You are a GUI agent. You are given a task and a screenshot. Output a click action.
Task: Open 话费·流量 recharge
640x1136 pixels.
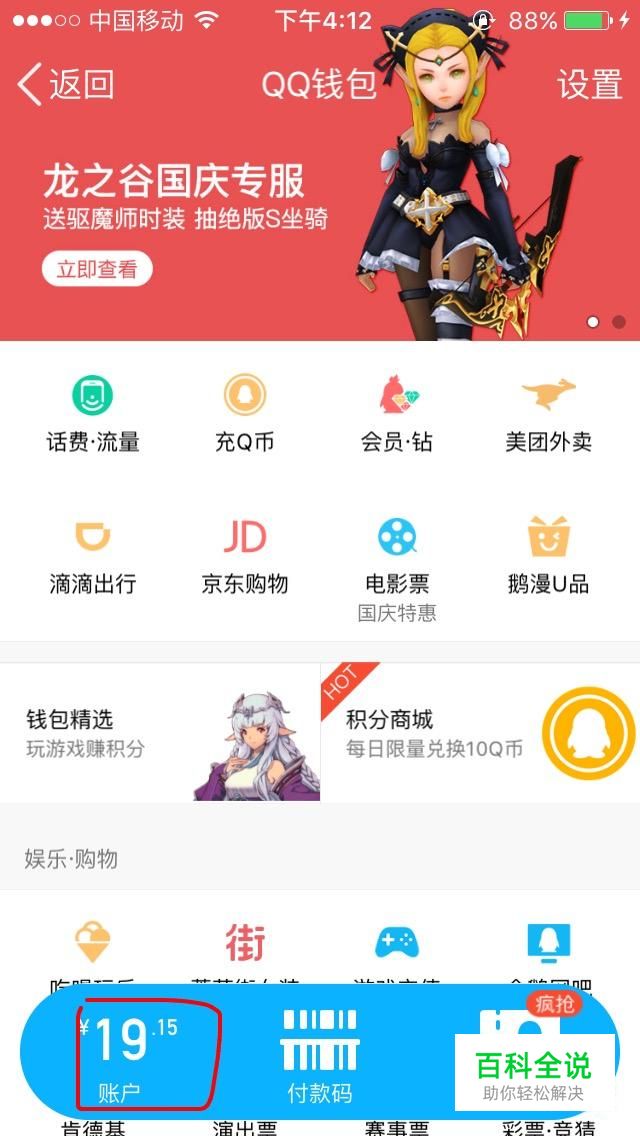coord(93,413)
